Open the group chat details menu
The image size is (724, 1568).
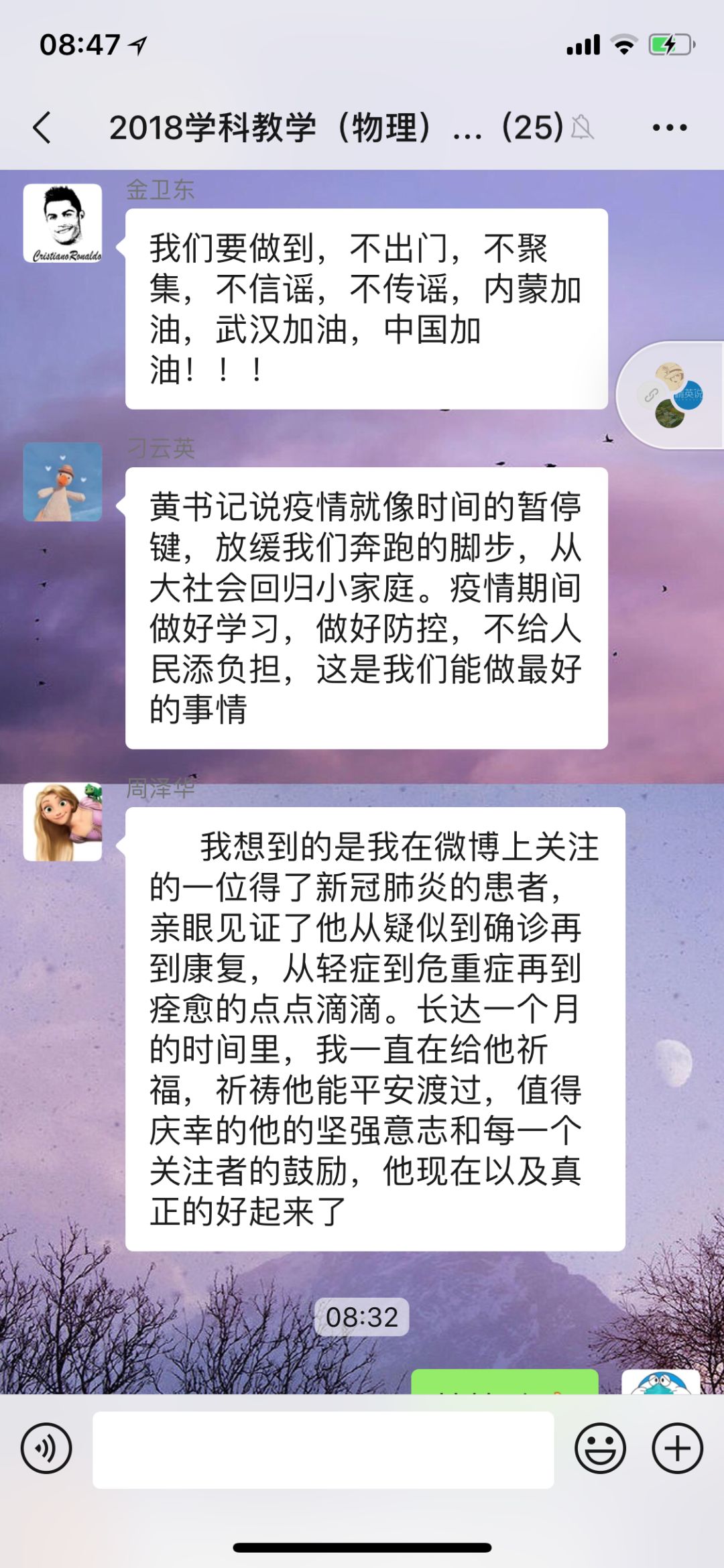[669, 127]
